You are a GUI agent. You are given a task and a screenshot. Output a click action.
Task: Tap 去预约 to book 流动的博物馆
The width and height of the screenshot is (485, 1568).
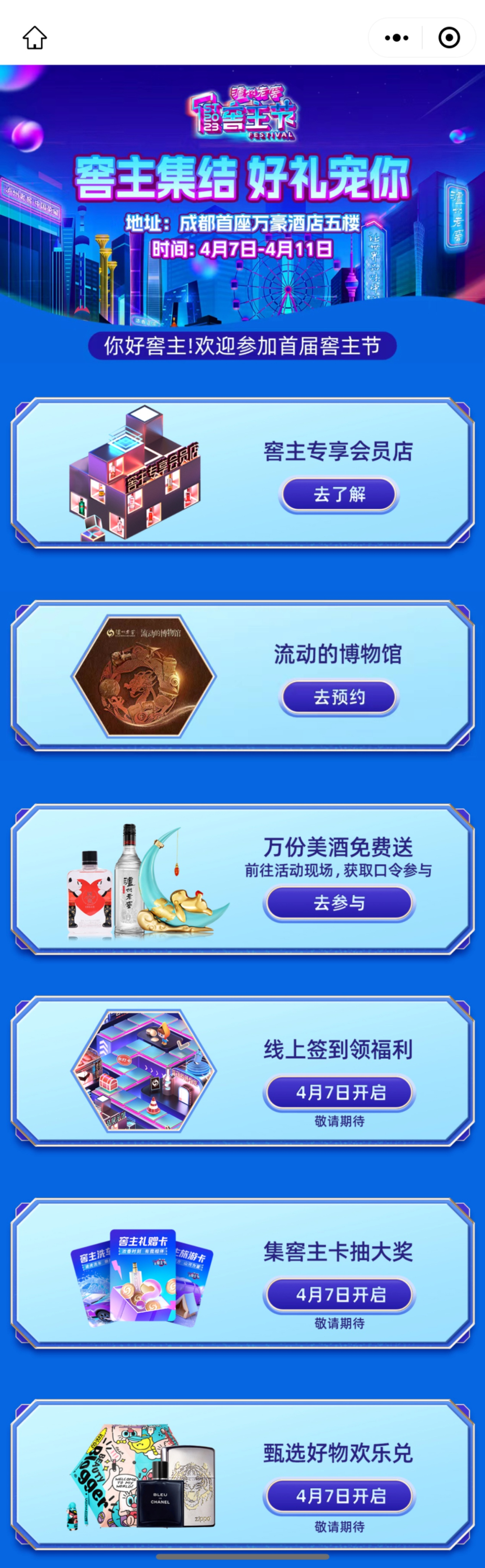[339, 697]
